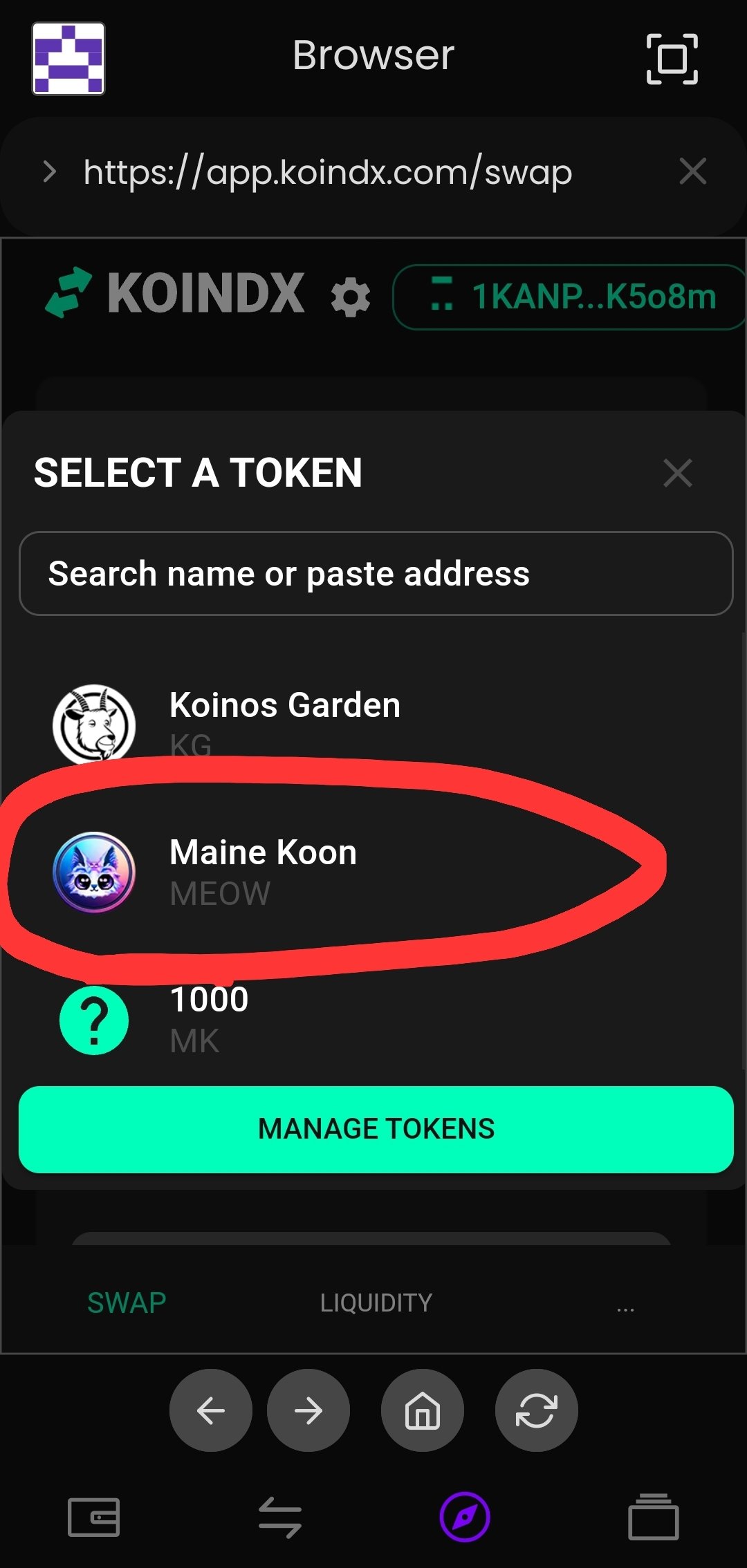747x1568 pixels.
Task: Go back in browser history
Action: pos(210,1410)
